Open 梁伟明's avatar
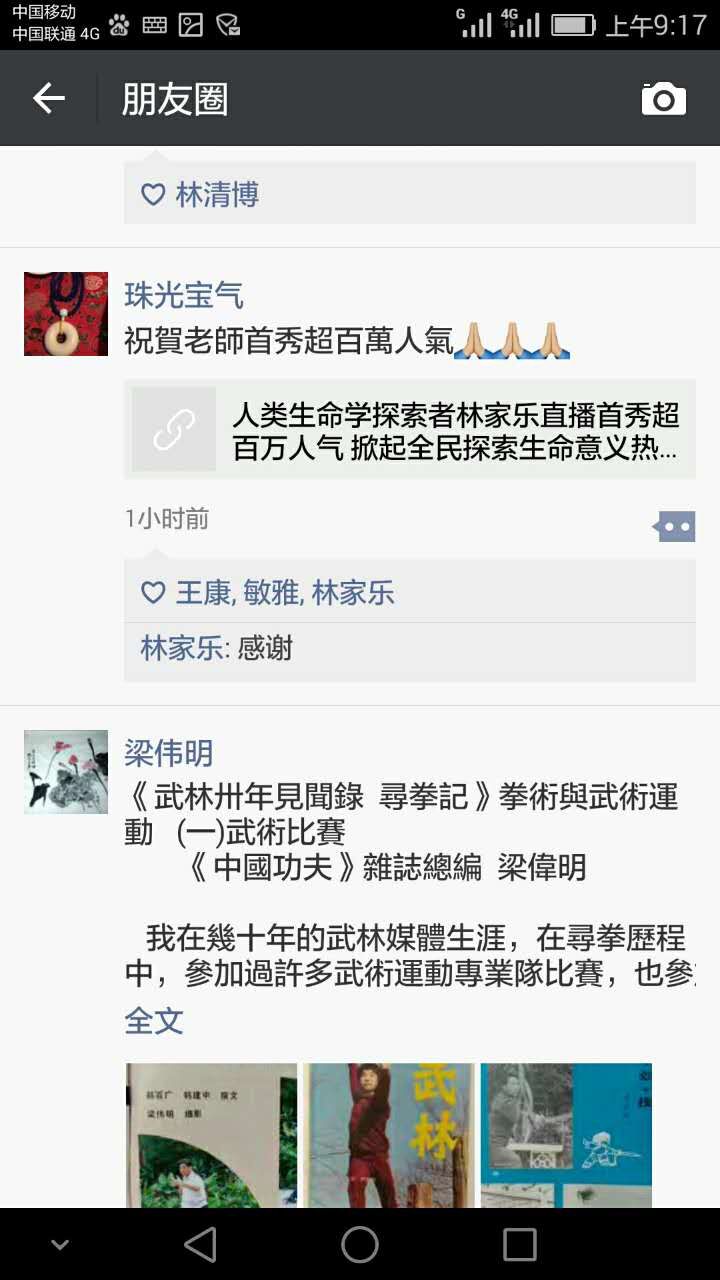Image resolution: width=720 pixels, height=1280 pixels. click(66, 772)
